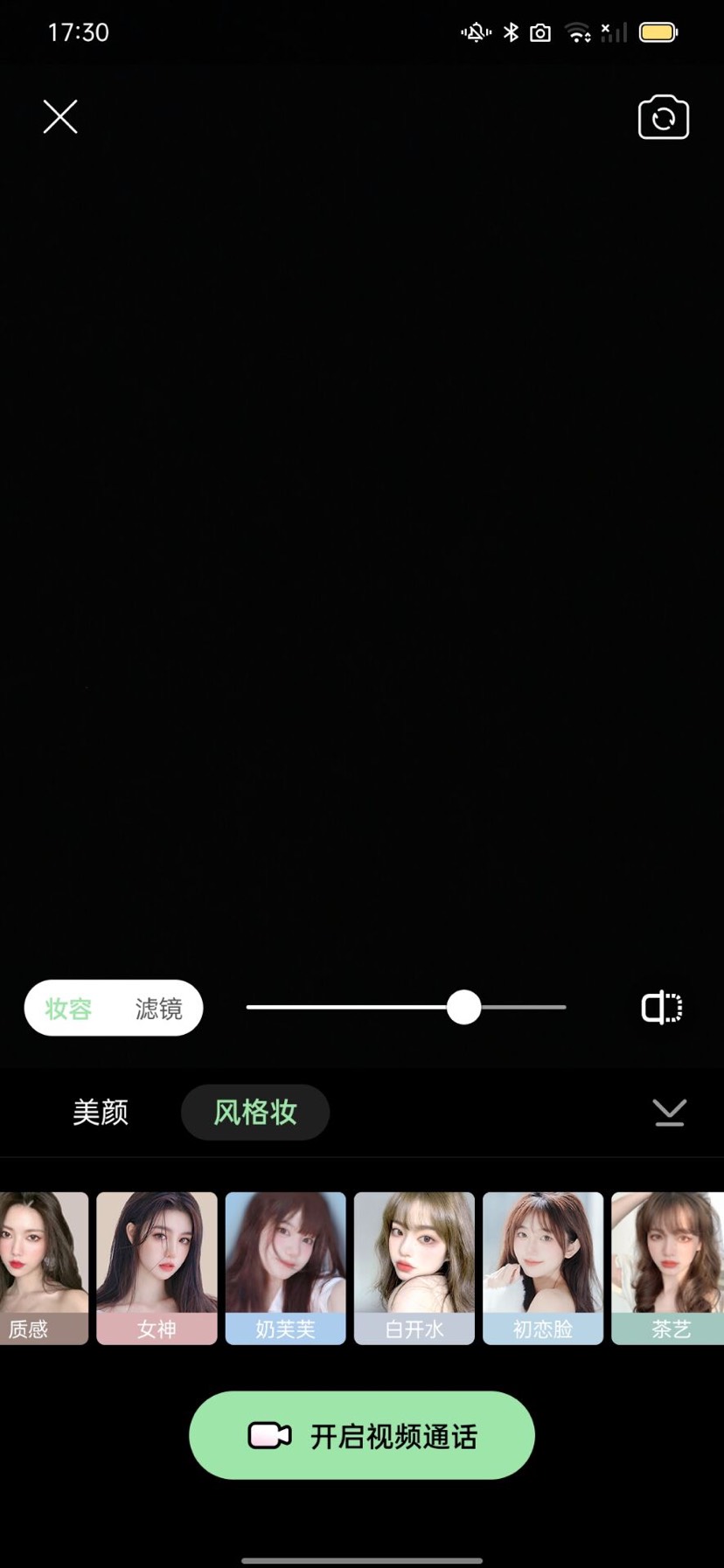Select the 初恋脸 makeup style

543,1267
